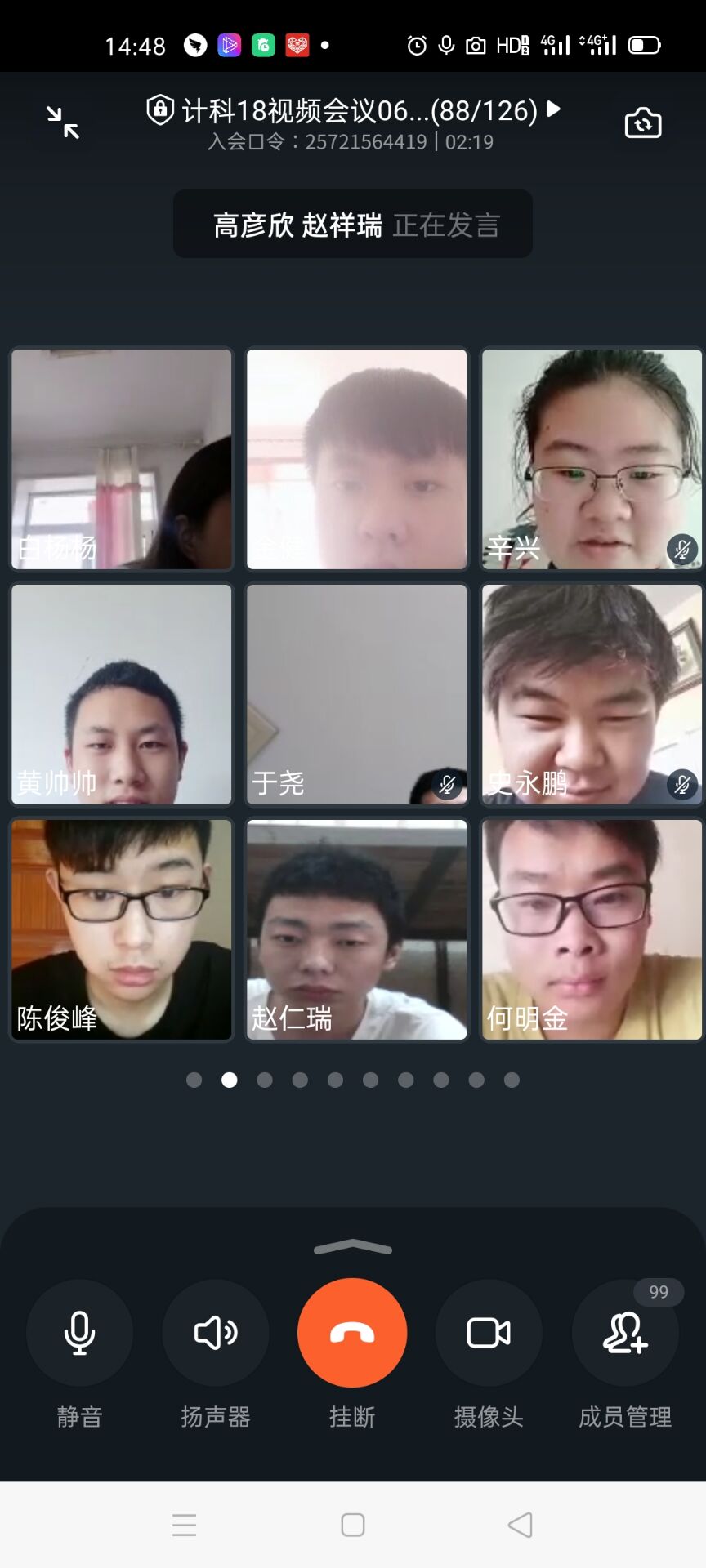Open 黄帅帅's video tile
This screenshot has width=706, height=1568.
(122, 694)
